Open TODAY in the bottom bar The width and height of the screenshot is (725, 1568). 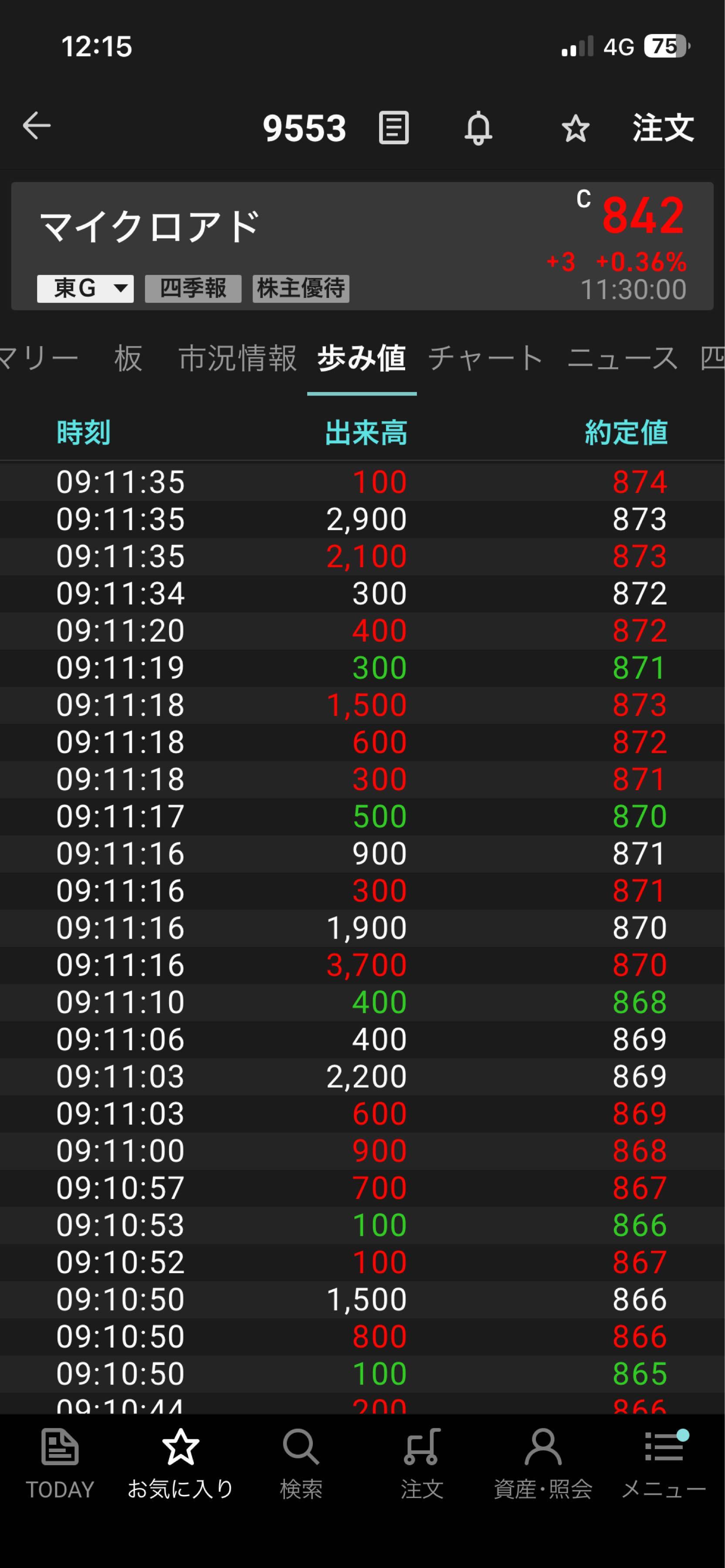tap(60, 1464)
